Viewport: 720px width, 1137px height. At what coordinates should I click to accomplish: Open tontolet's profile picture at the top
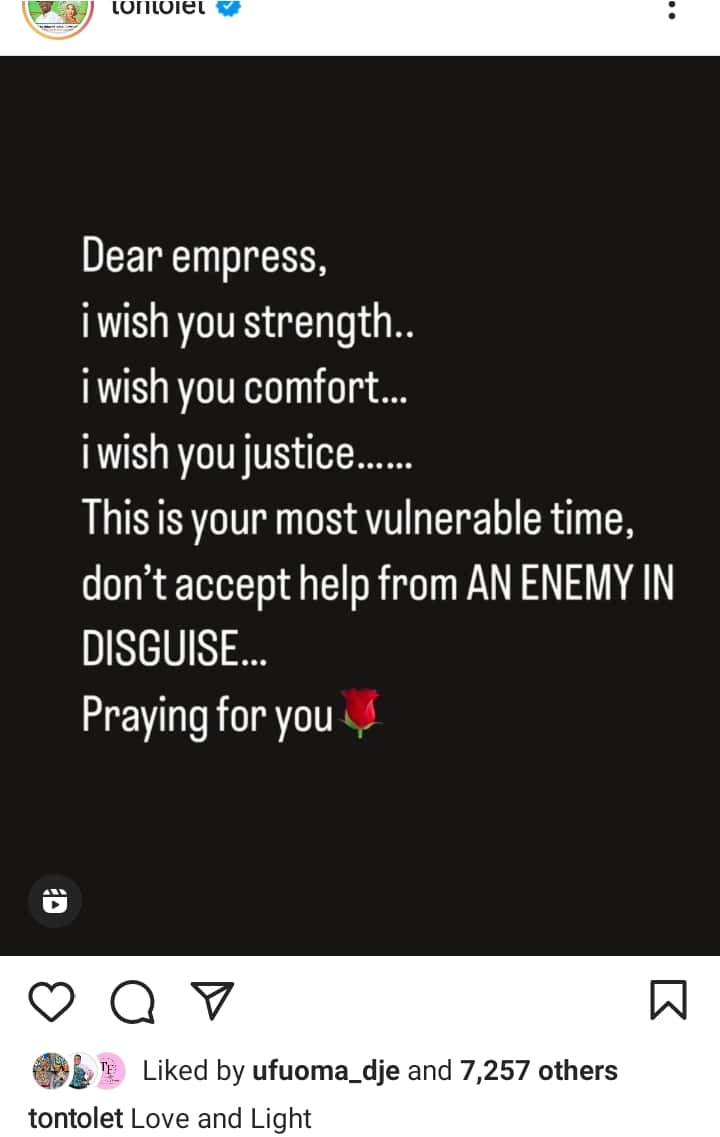point(57,14)
